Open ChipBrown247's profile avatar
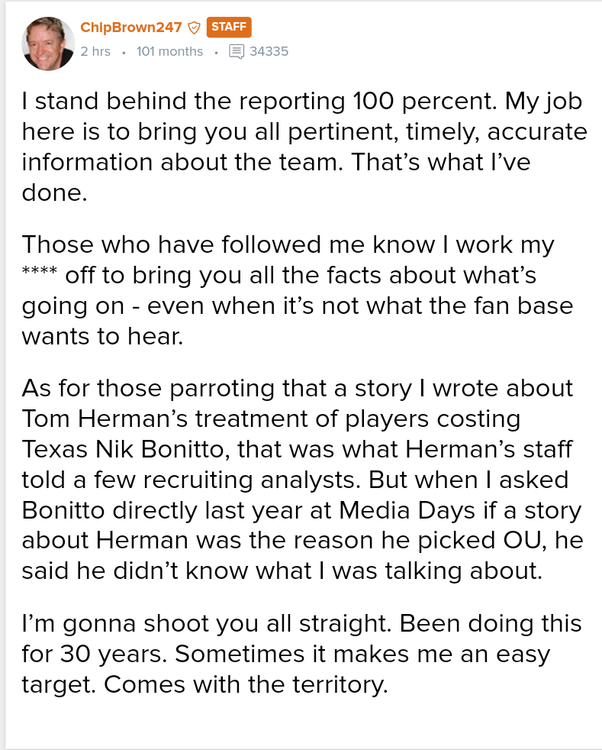 (x=48, y=42)
